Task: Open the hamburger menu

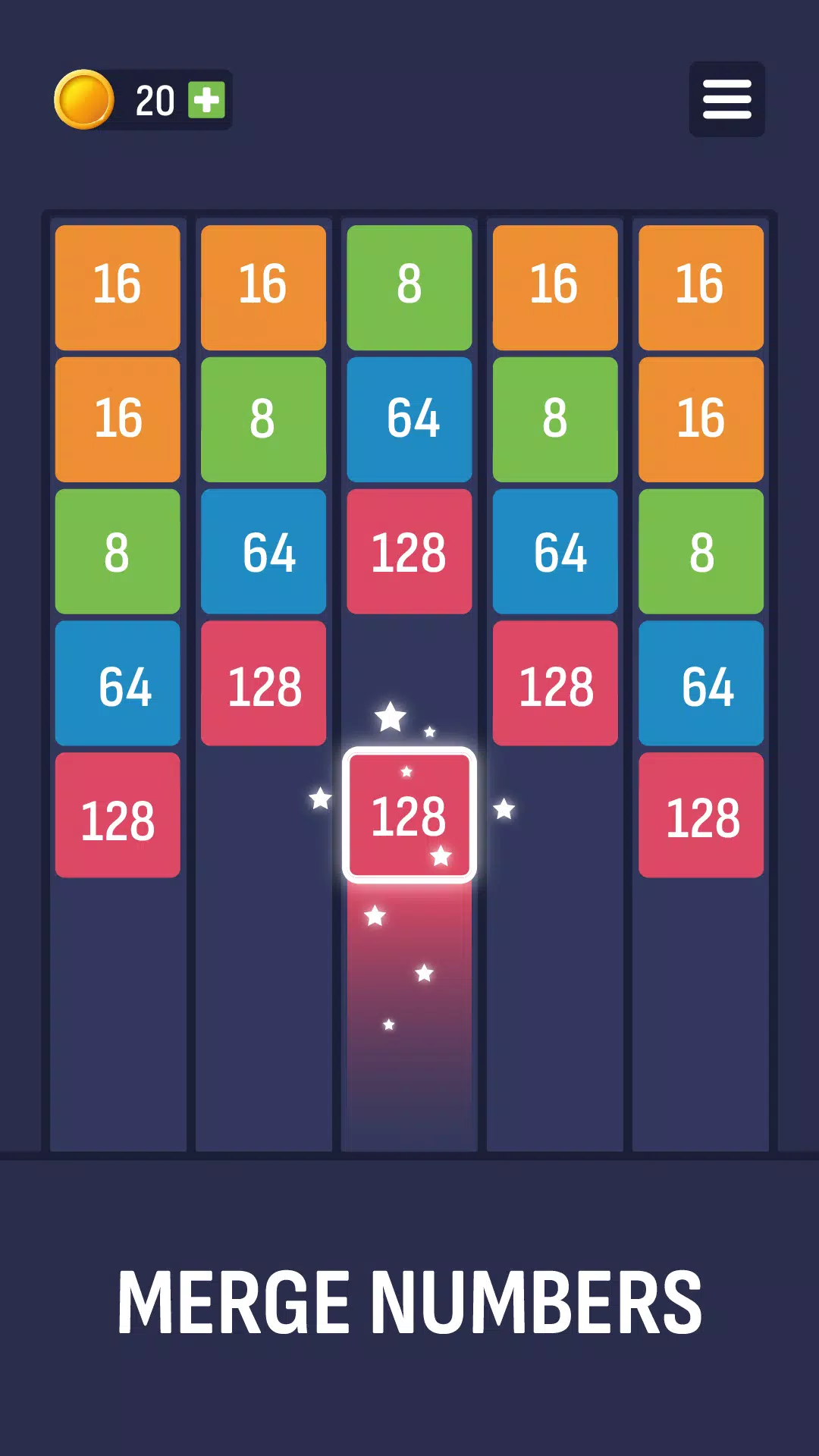Action: pos(726,99)
